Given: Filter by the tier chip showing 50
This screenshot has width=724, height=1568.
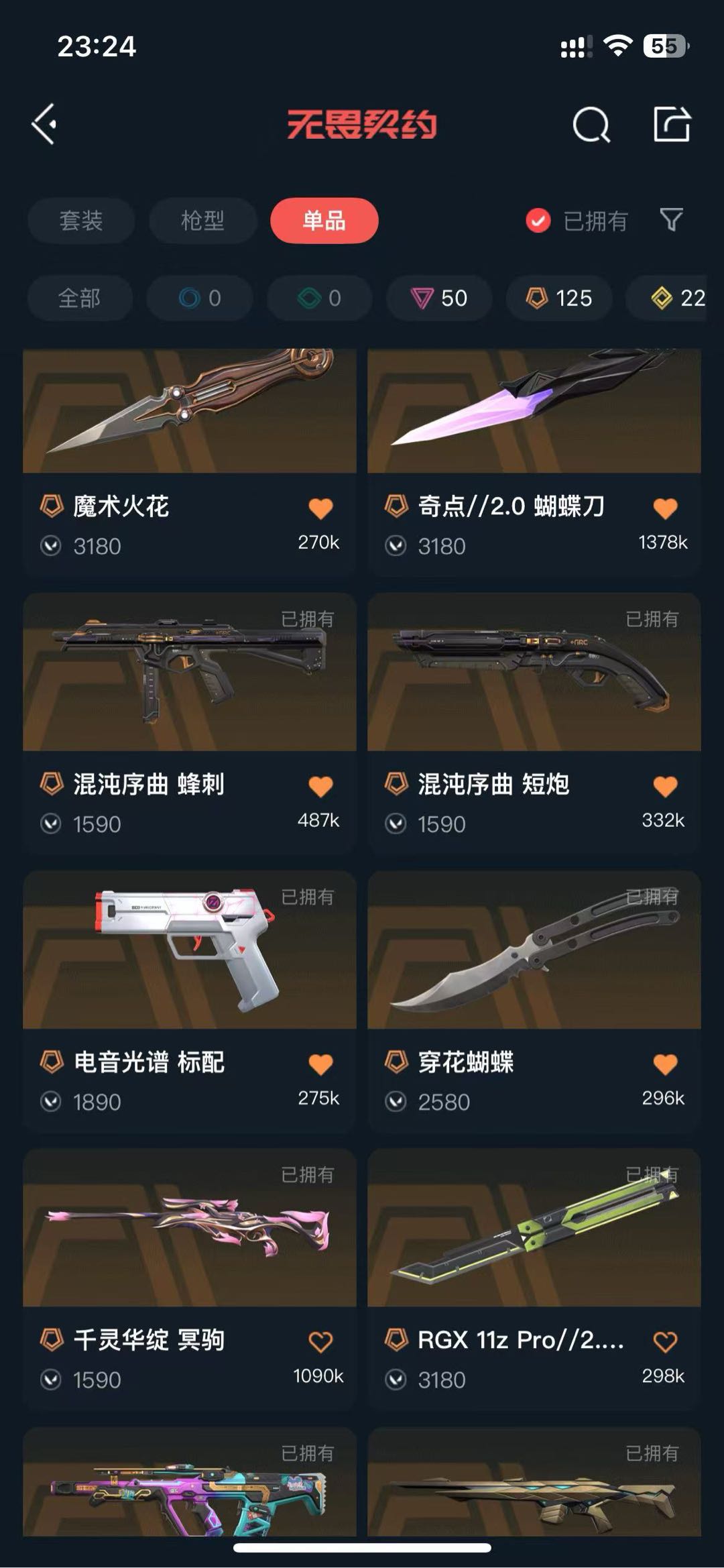Looking at the screenshot, I should point(439,298).
